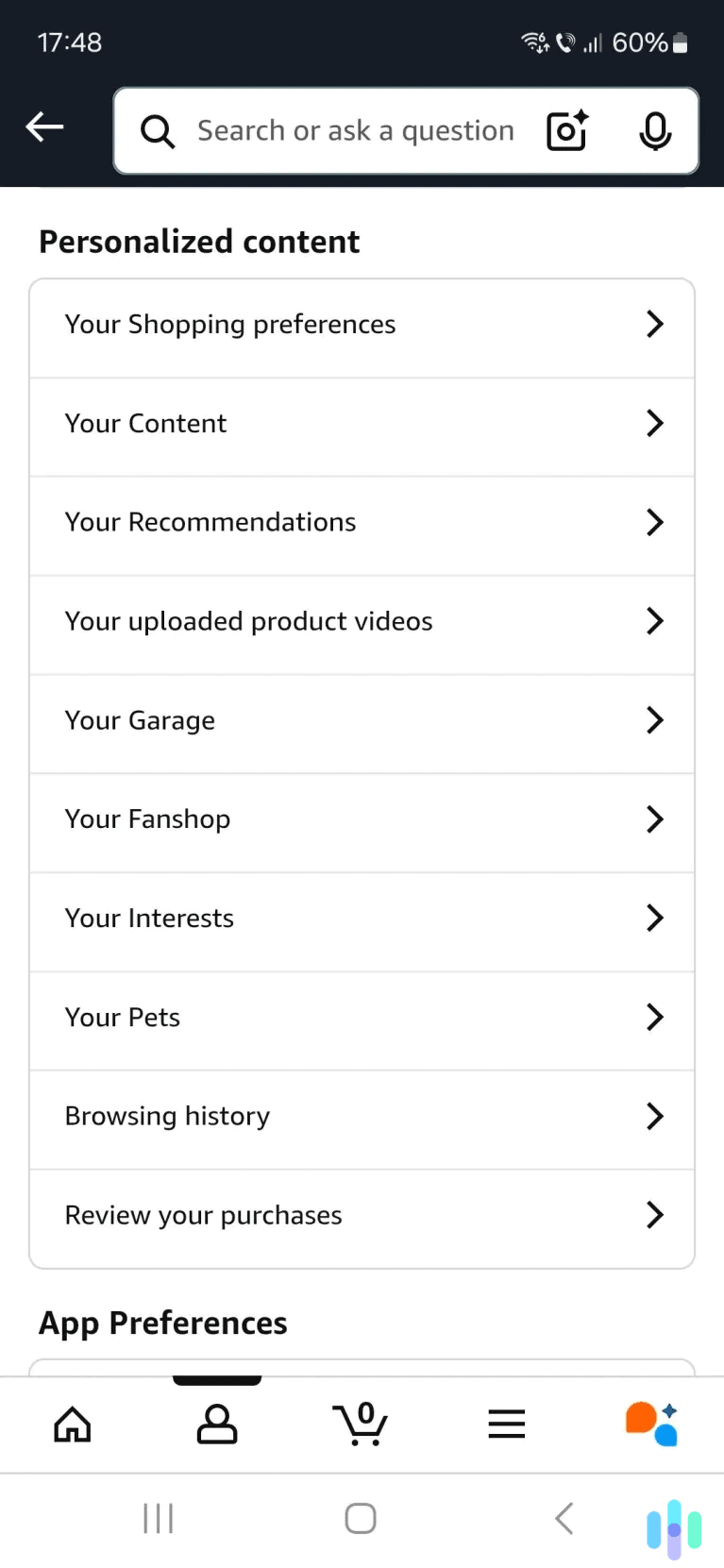Screen dimensions: 724x1568
Task: Expand Your Shopping preferences via its chevron
Action: (654, 324)
